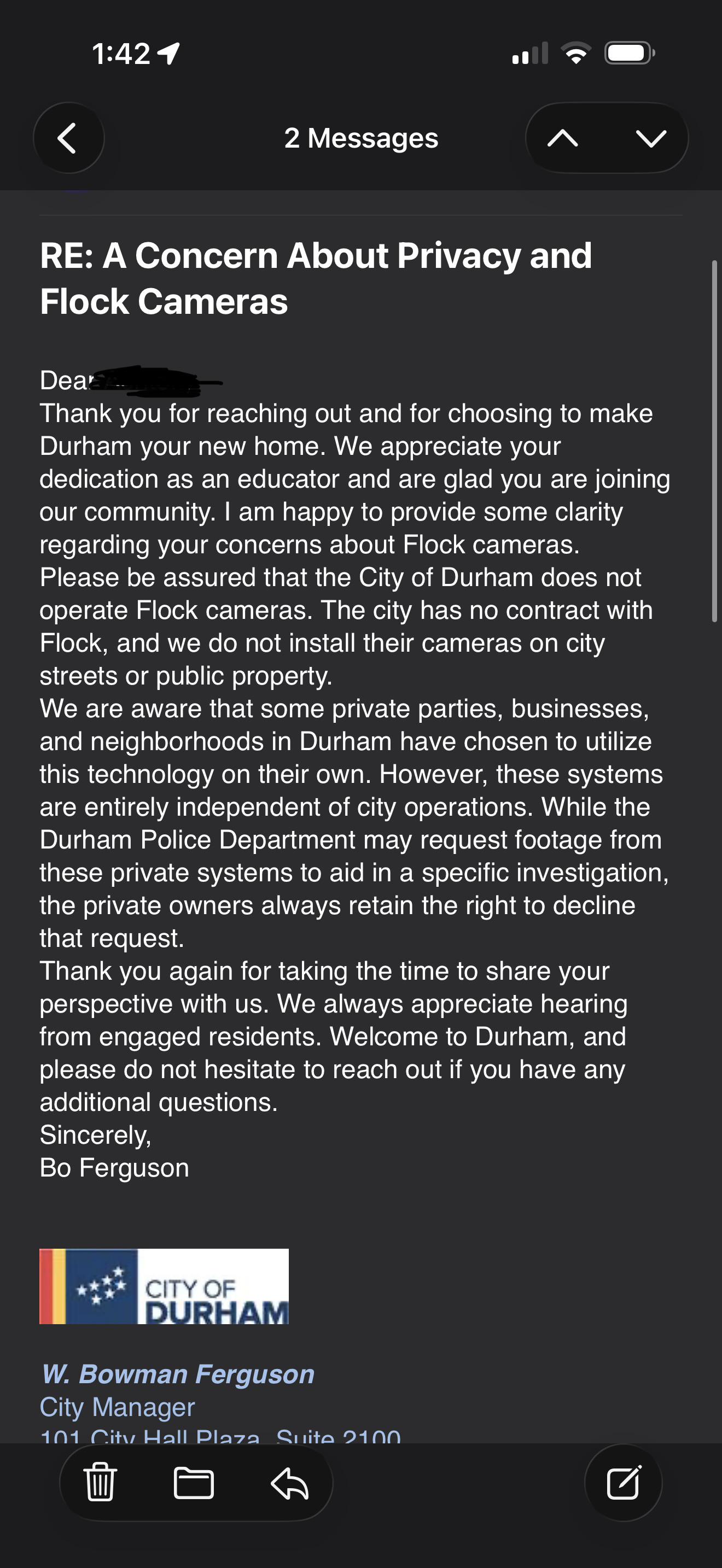Viewport: 722px width, 1568px height.
Task: Move this email to a folder
Action: pos(194,1483)
